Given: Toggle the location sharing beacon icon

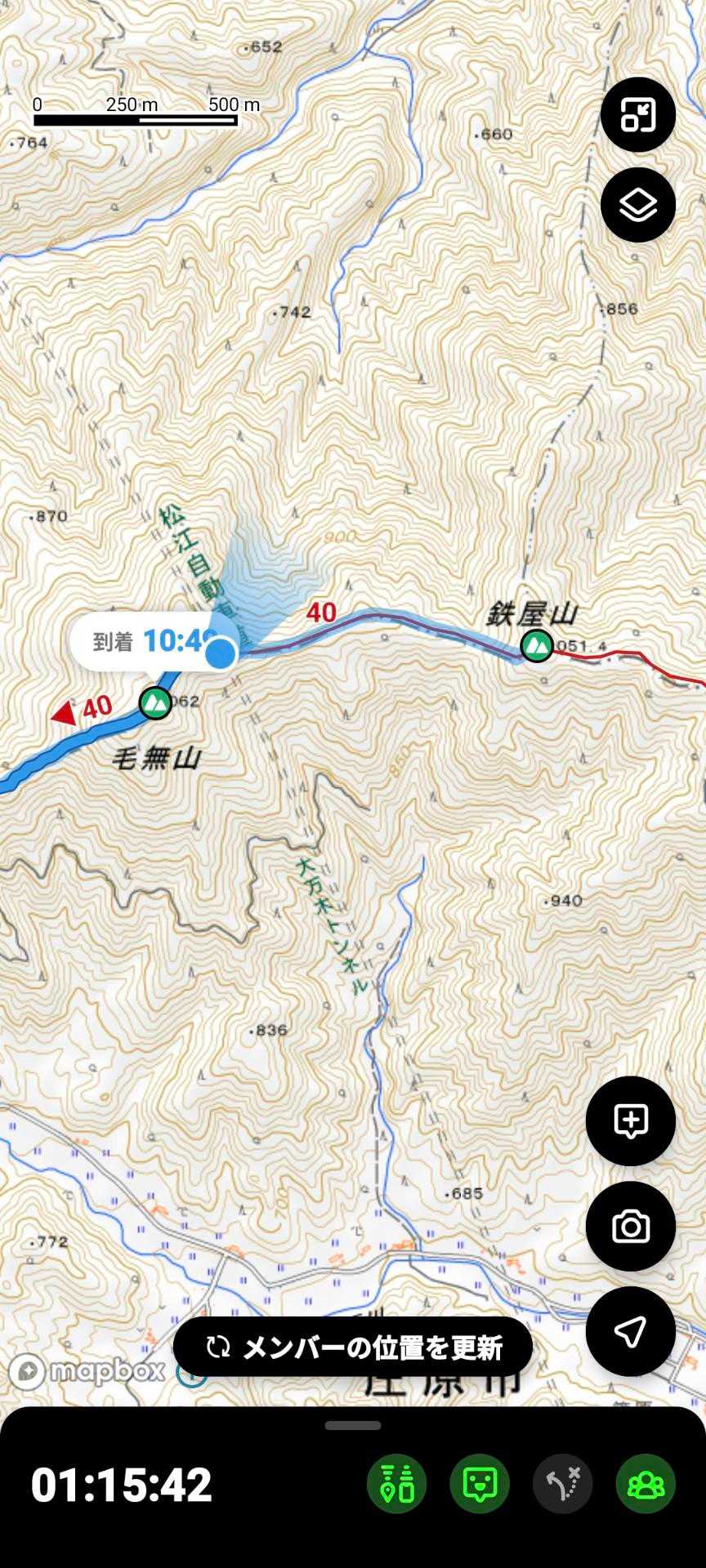Looking at the screenshot, I should click(396, 1484).
